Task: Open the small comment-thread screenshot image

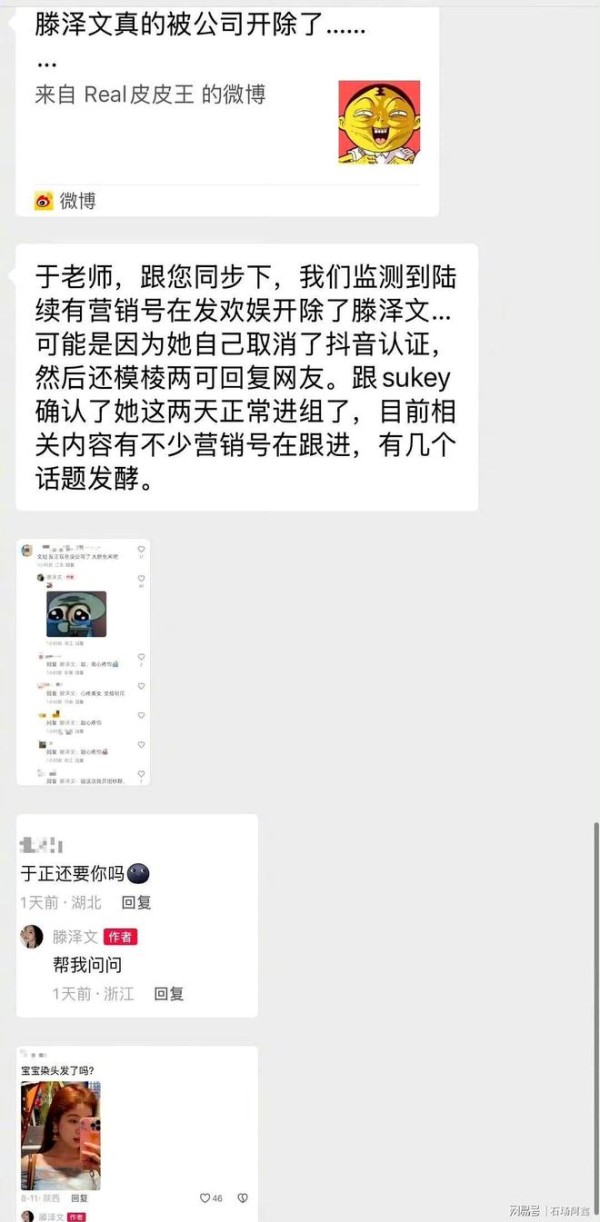Action: [x=83, y=662]
